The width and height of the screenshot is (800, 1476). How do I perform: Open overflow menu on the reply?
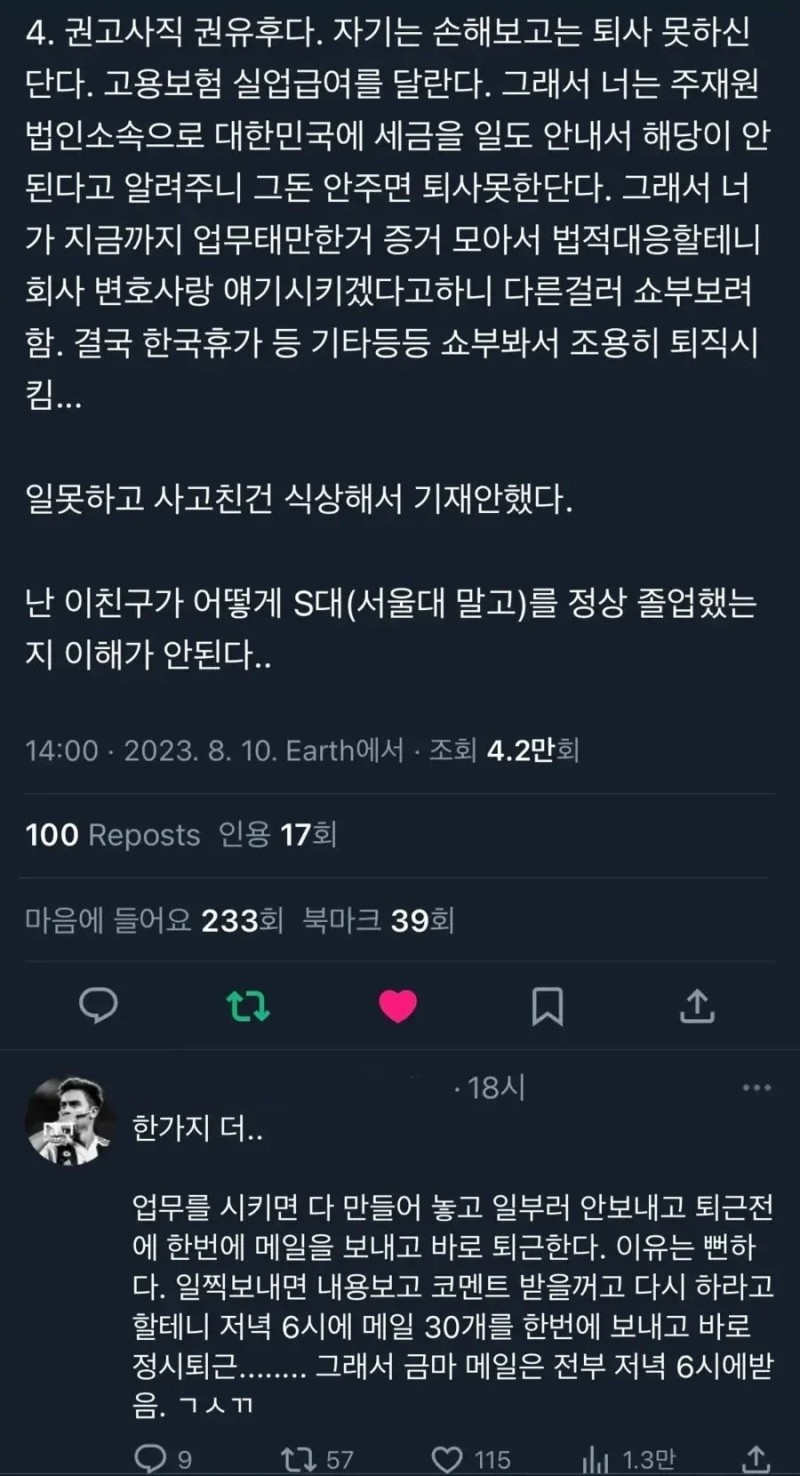coord(755,1088)
